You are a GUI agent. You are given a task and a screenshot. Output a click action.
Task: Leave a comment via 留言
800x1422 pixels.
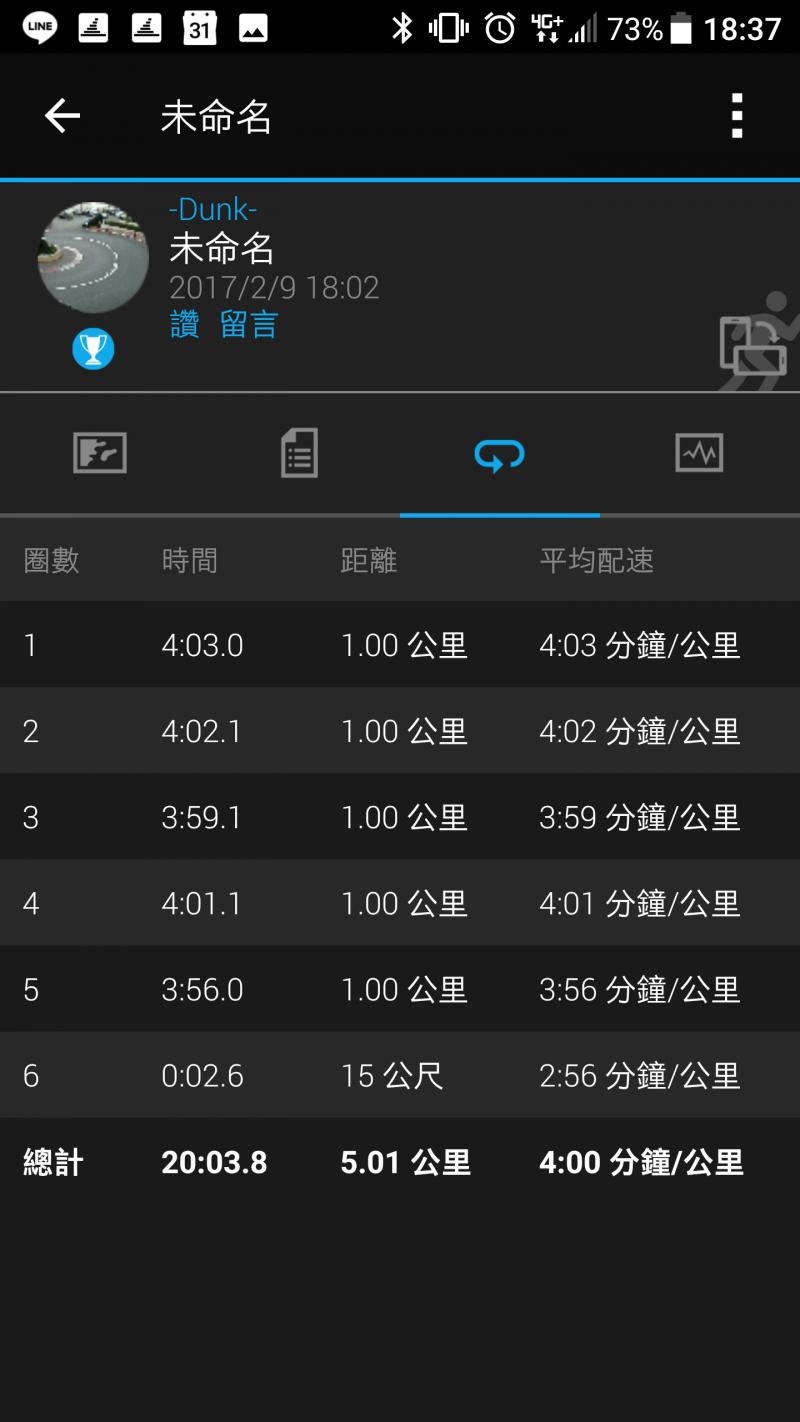coord(249,325)
